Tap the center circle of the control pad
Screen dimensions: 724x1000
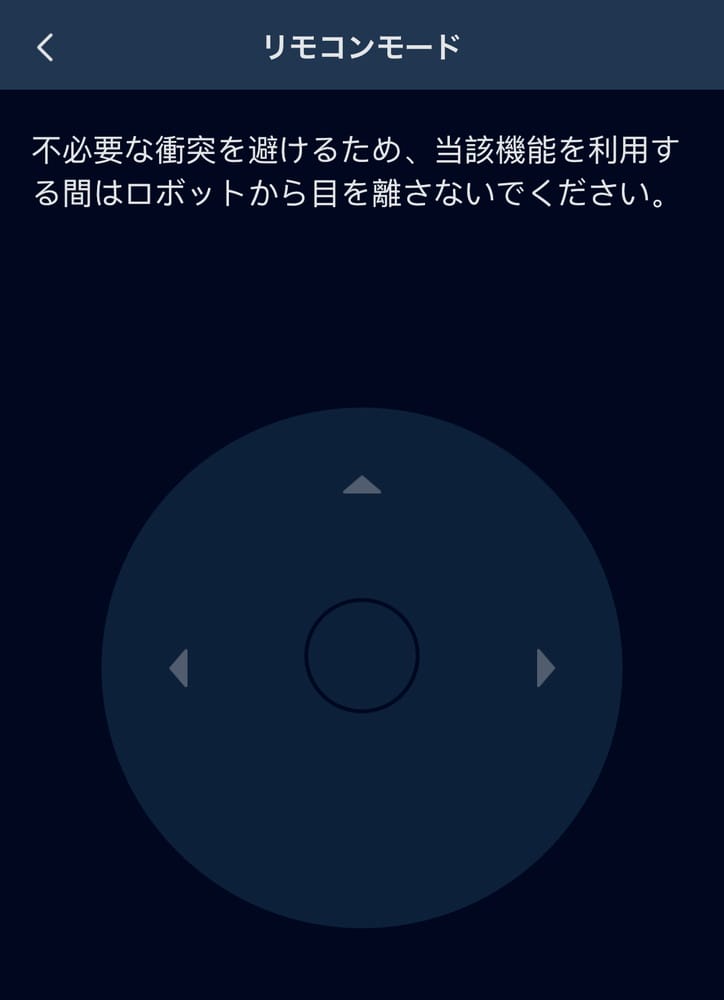(362, 656)
